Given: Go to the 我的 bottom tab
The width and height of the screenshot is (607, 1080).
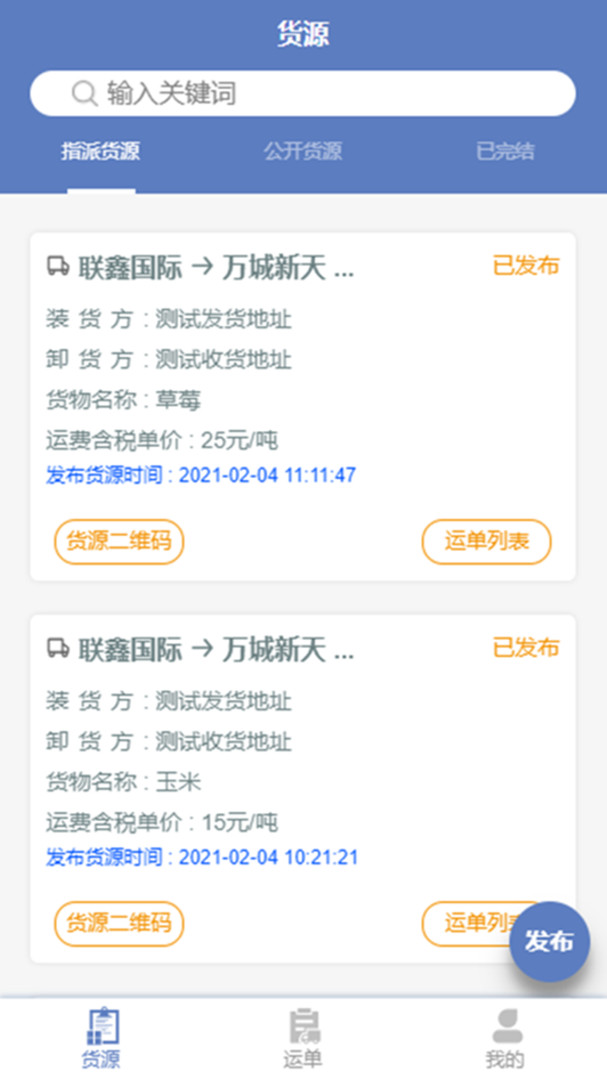Looking at the screenshot, I should tap(505, 1039).
